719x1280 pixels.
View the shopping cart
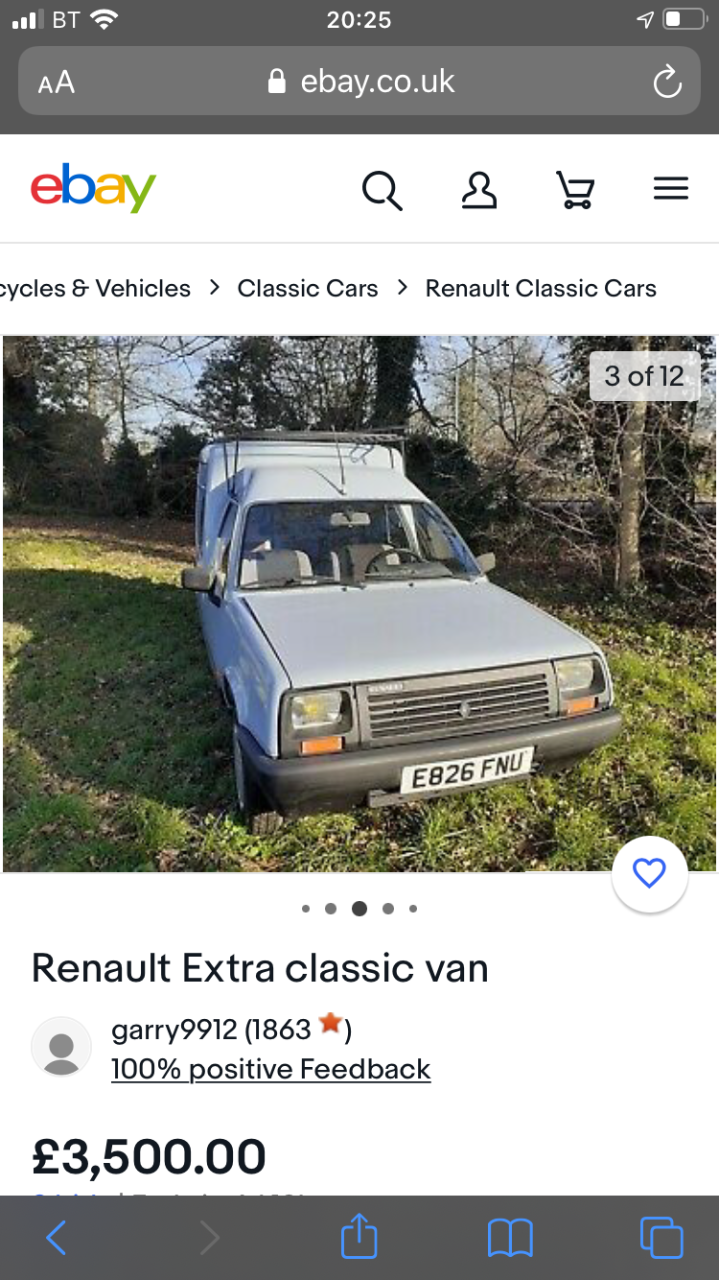[575, 189]
